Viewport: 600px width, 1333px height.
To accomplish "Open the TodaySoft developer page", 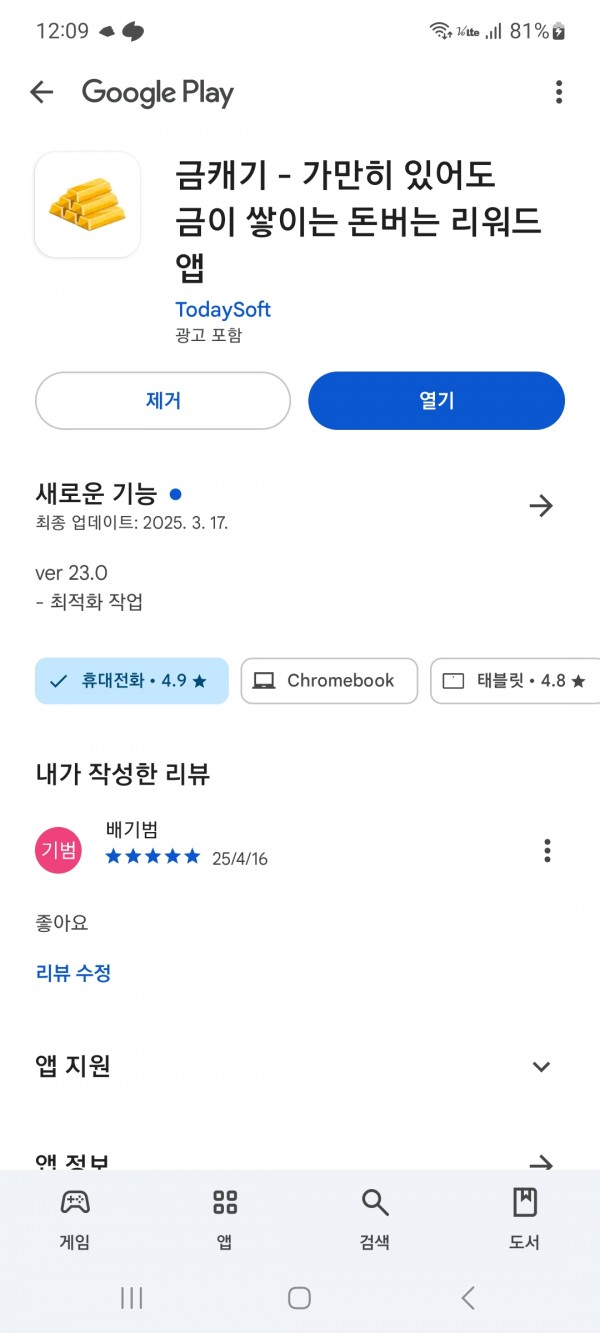I will pyautogui.click(x=223, y=309).
